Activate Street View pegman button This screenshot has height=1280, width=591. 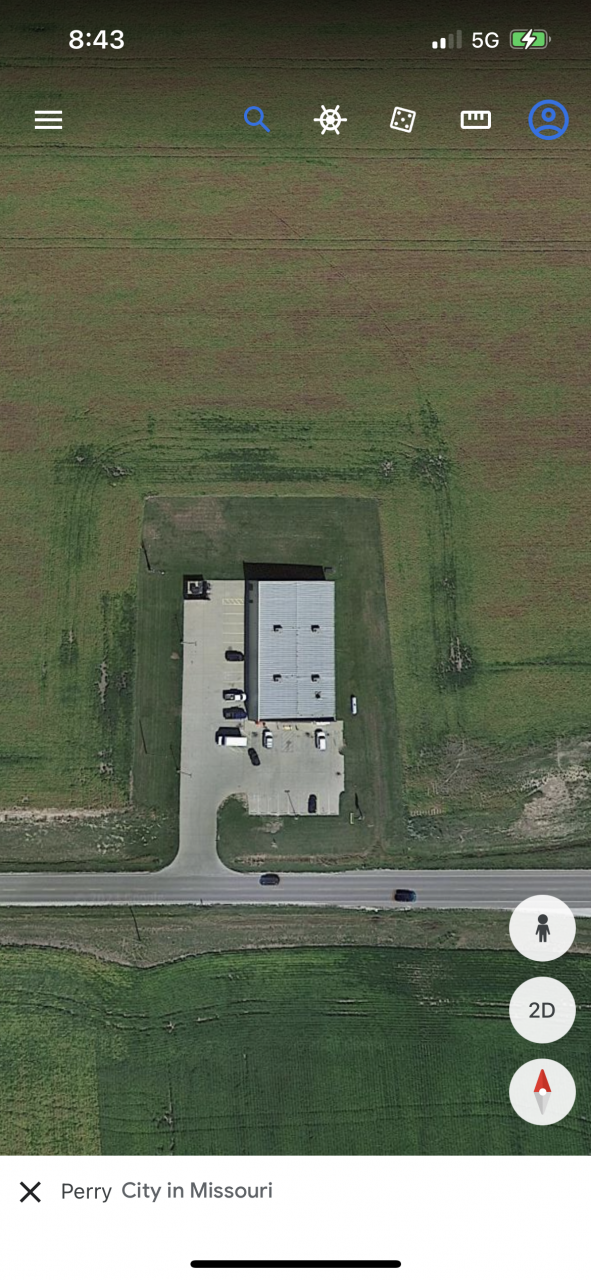pyautogui.click(x=542, y=929)
